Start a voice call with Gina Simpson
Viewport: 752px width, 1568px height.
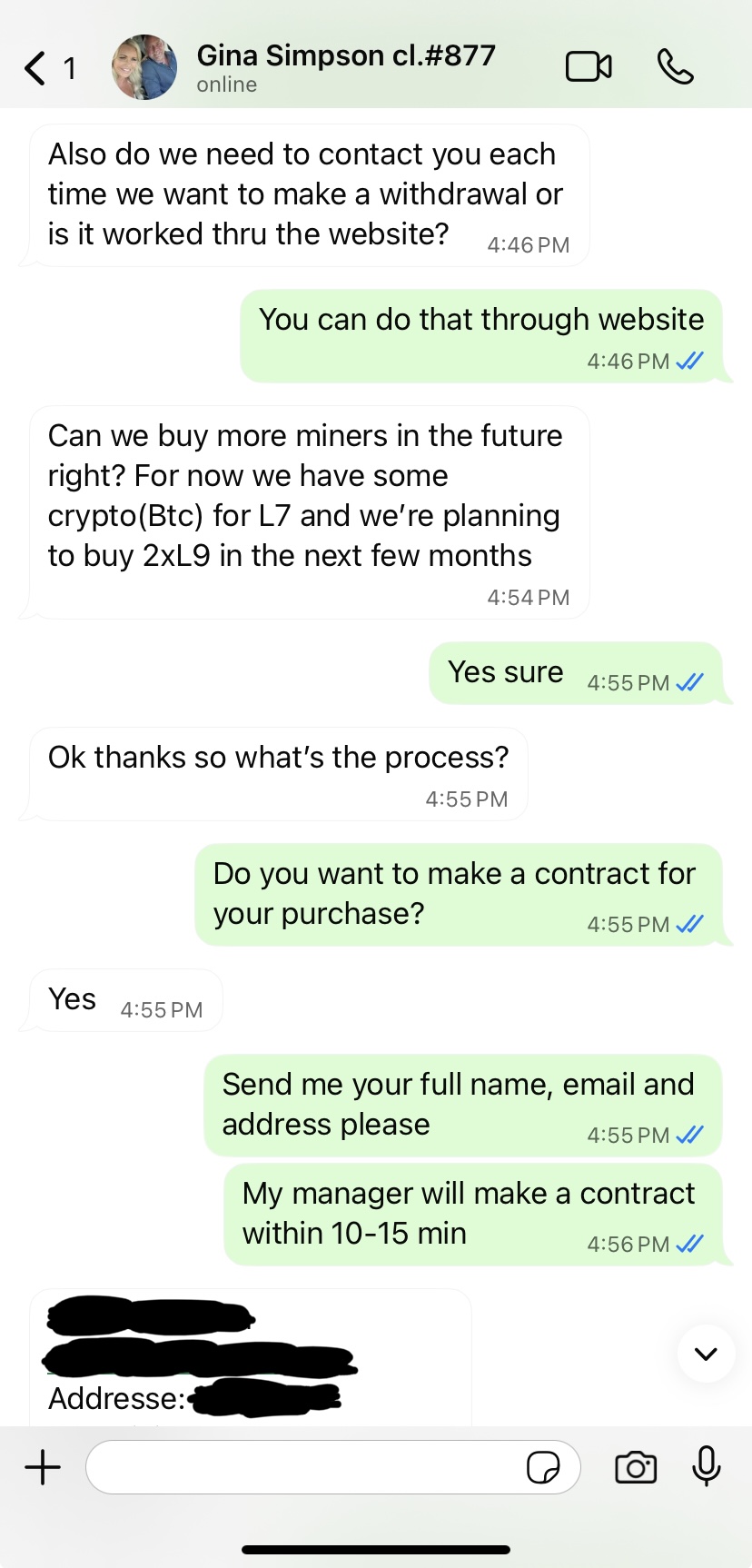point(675,67)
